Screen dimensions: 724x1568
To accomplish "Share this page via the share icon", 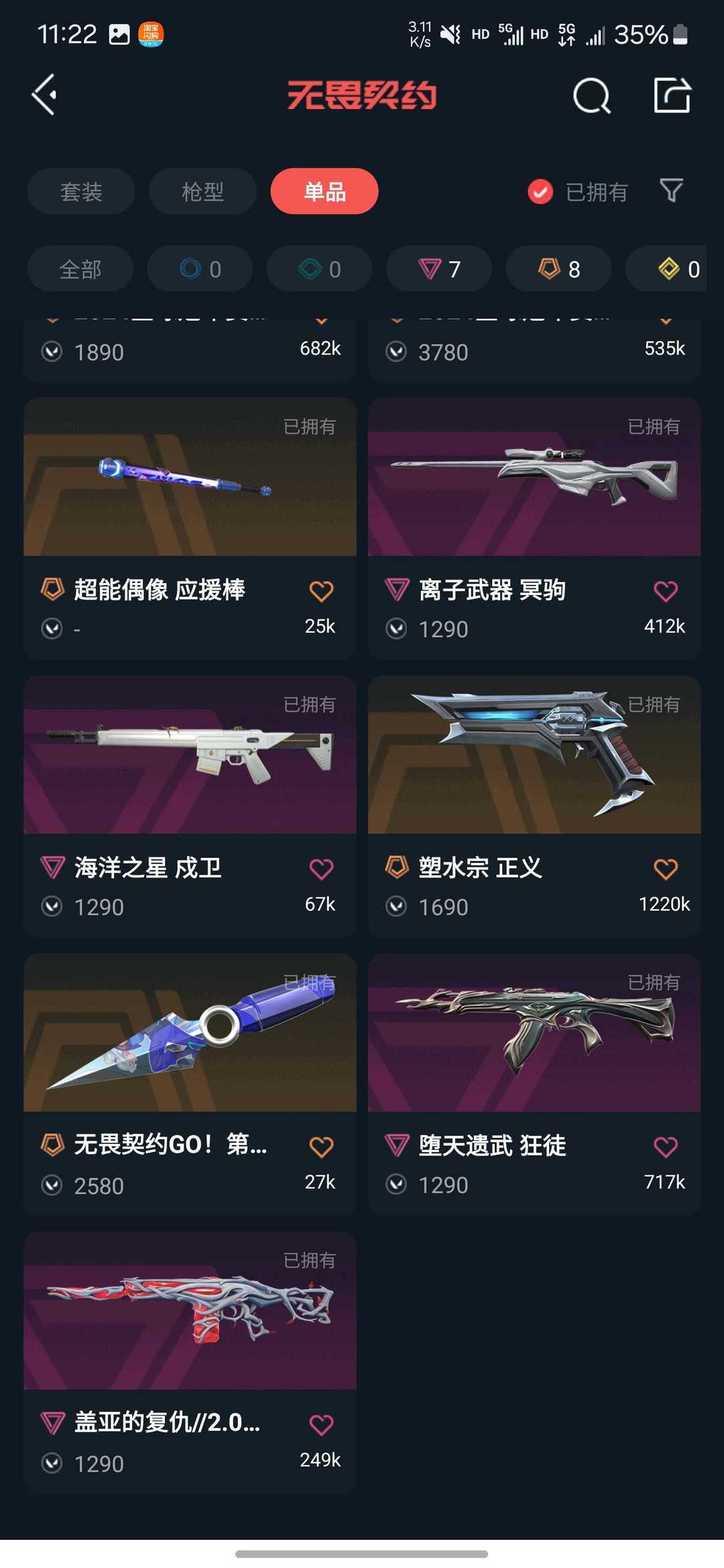I will (672, 95).
